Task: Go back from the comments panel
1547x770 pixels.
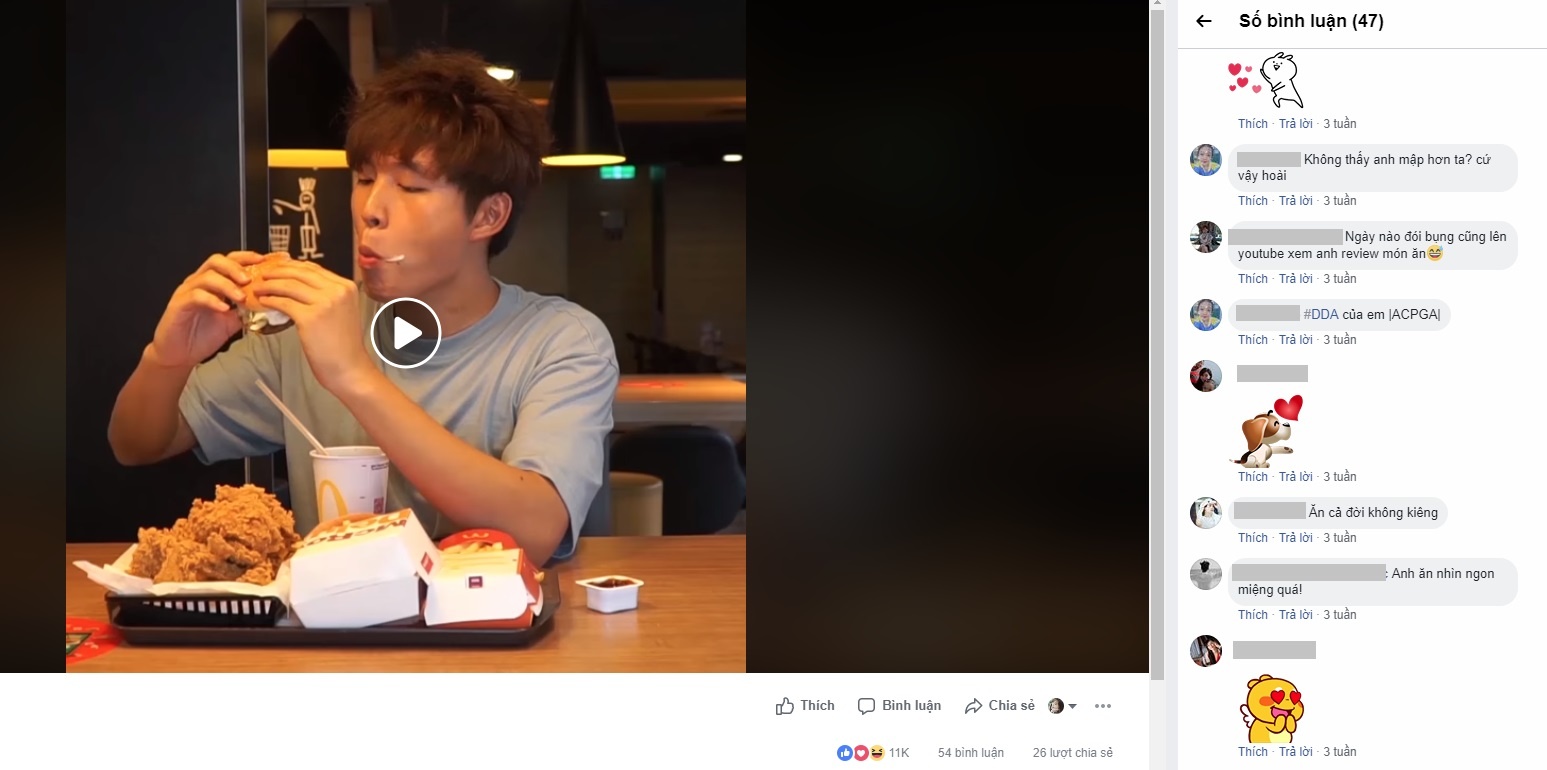Action: 1203,21
